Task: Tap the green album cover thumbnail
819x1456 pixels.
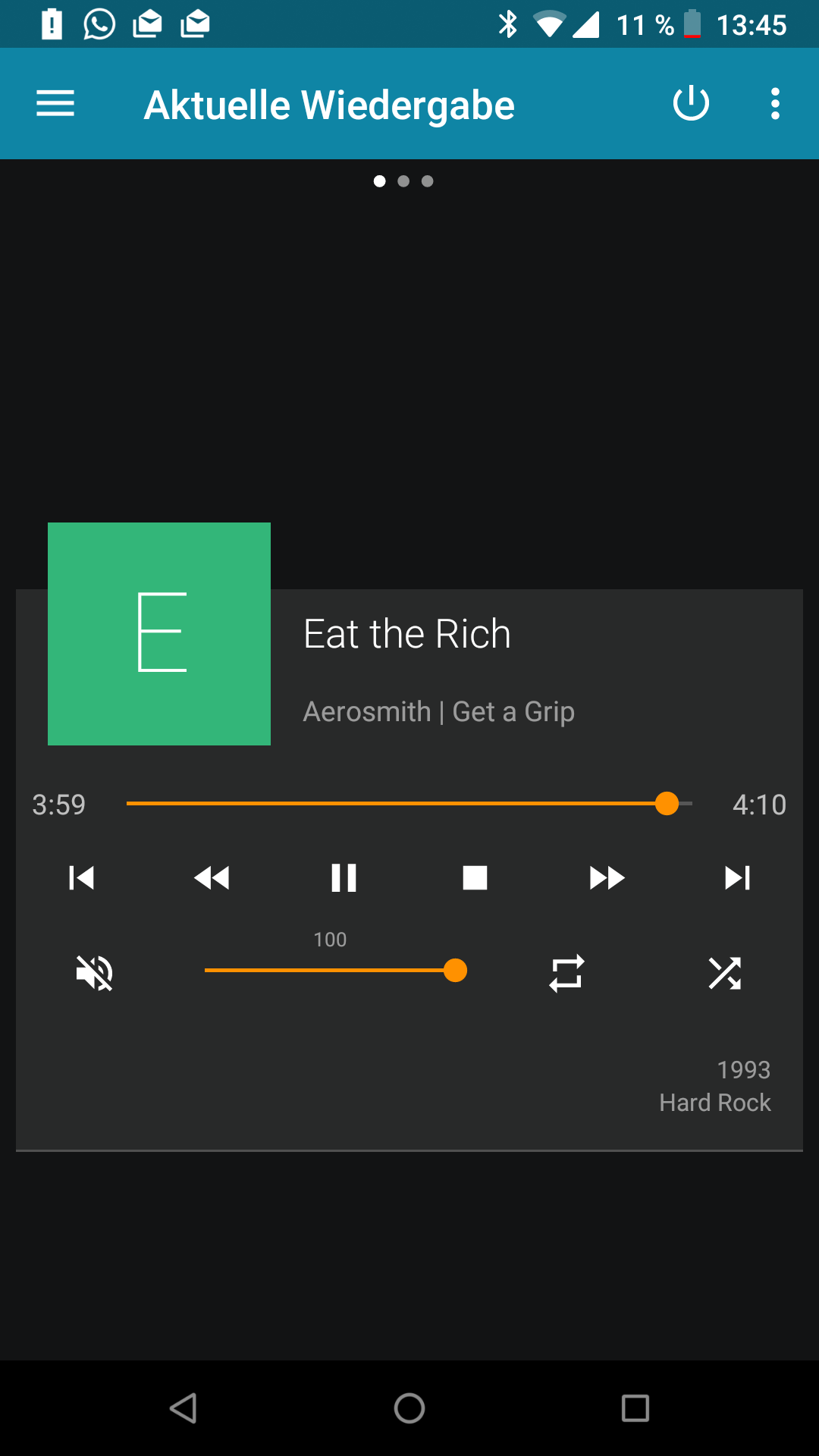Action: [159, 634]
